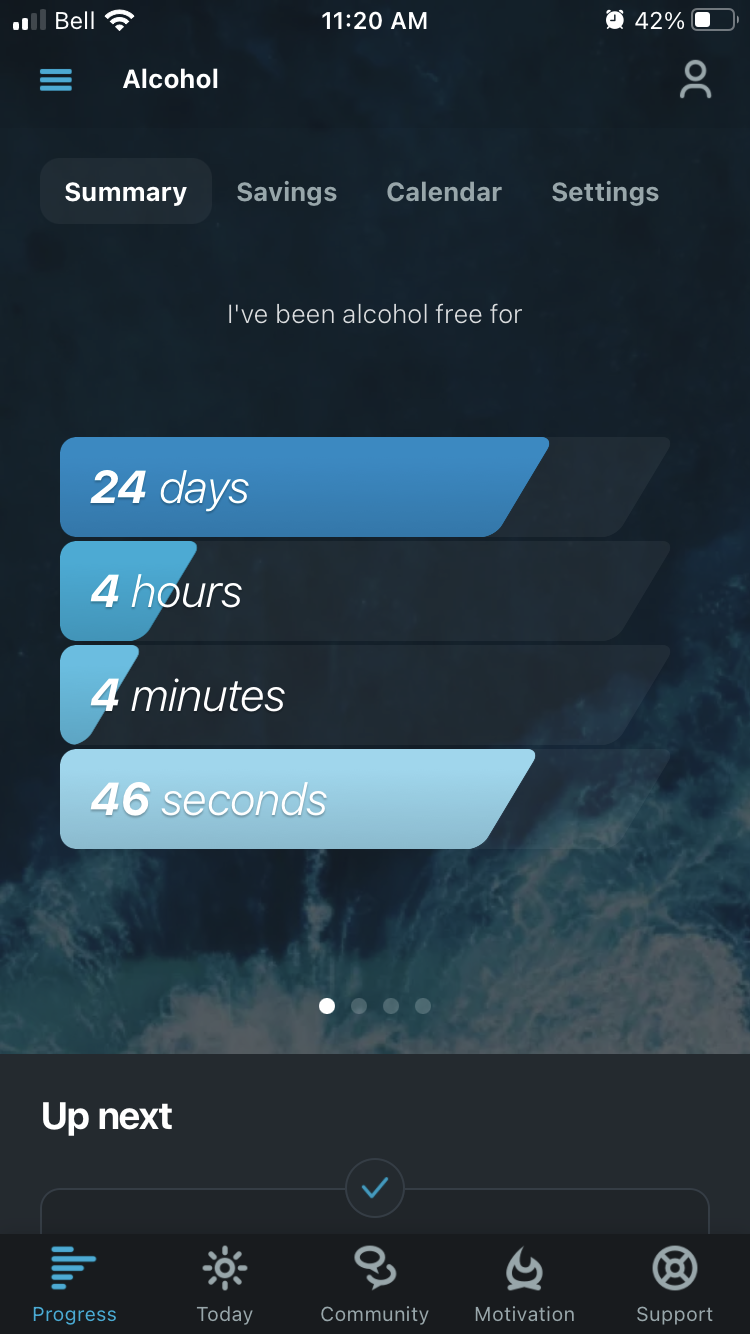The height and width of the screenshot is (1334, 750).
Task: Switch to the Settings tab
Action: pyautogui.click(x=604, y=192)
